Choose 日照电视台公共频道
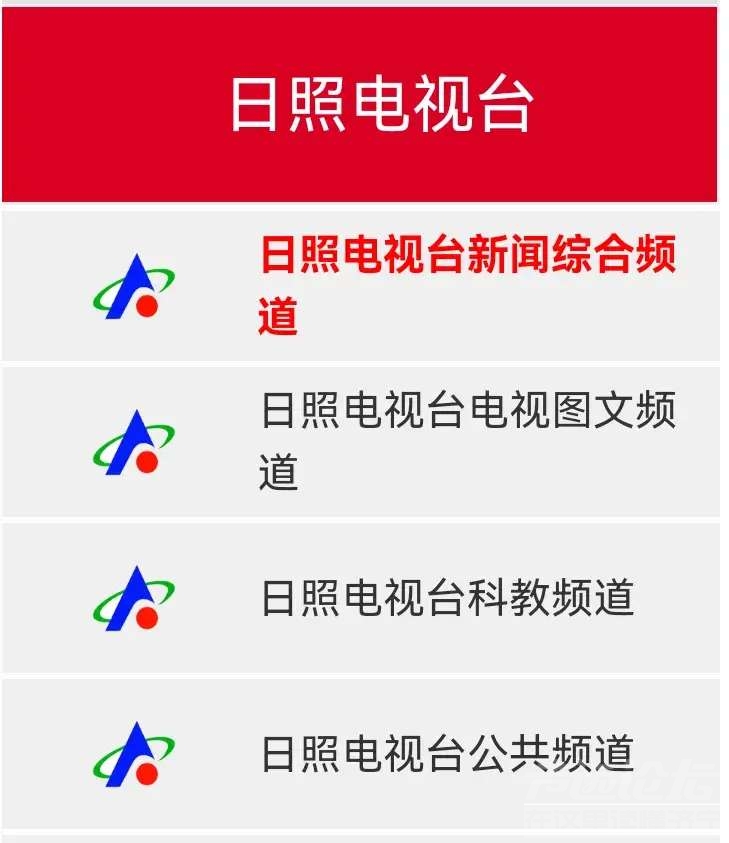The height and width of the screenshot is (843, 729). coord(446,752)
